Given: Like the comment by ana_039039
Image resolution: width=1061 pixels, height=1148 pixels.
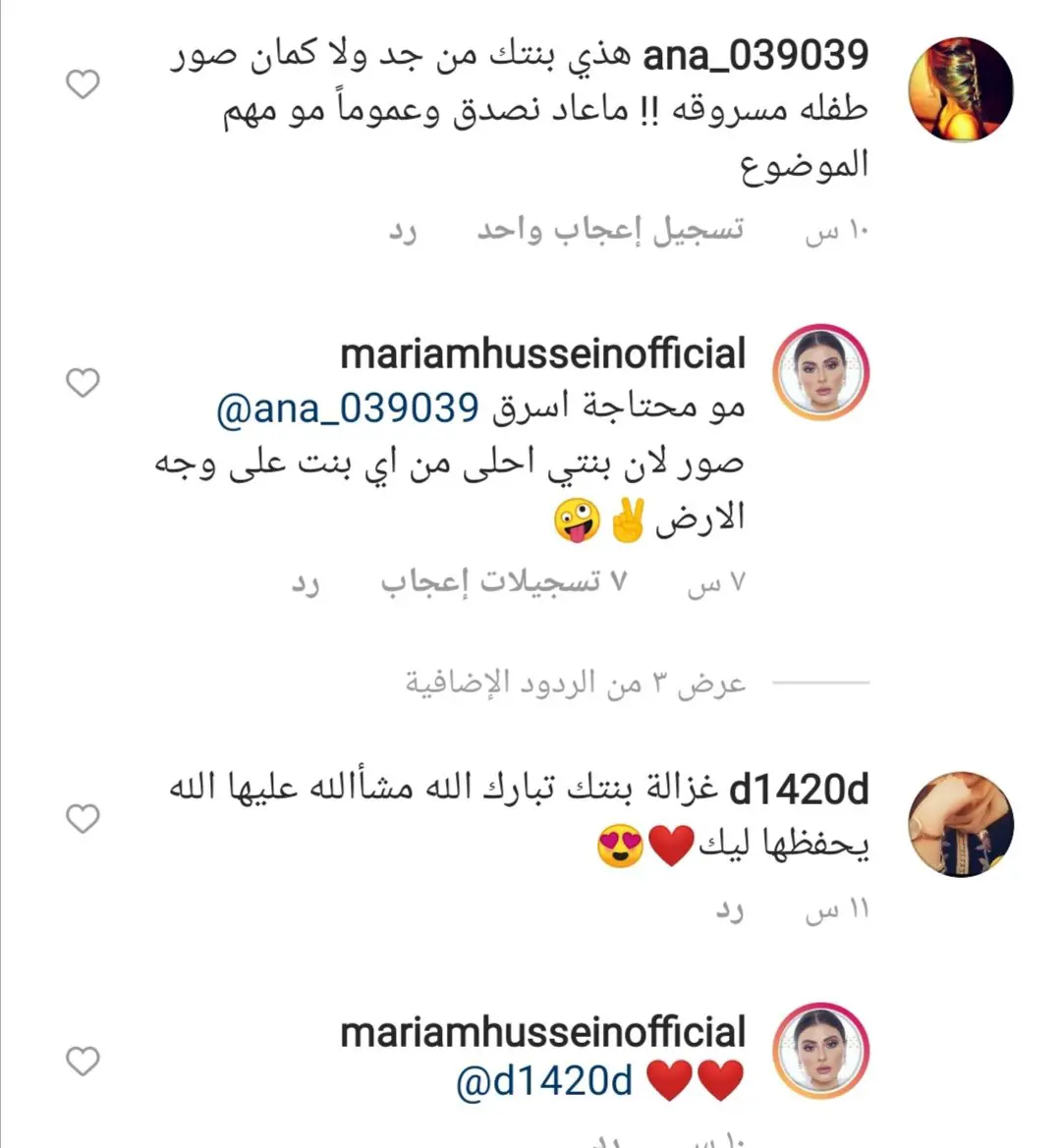Looking at the screenshot, I should coord(84,84).
